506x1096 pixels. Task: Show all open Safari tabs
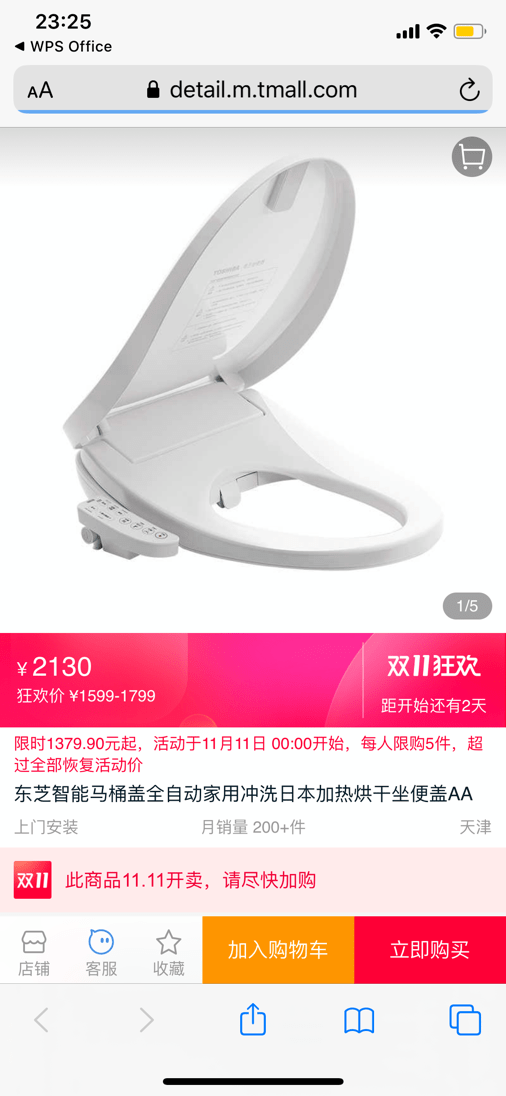click(x=465, y=1020)
